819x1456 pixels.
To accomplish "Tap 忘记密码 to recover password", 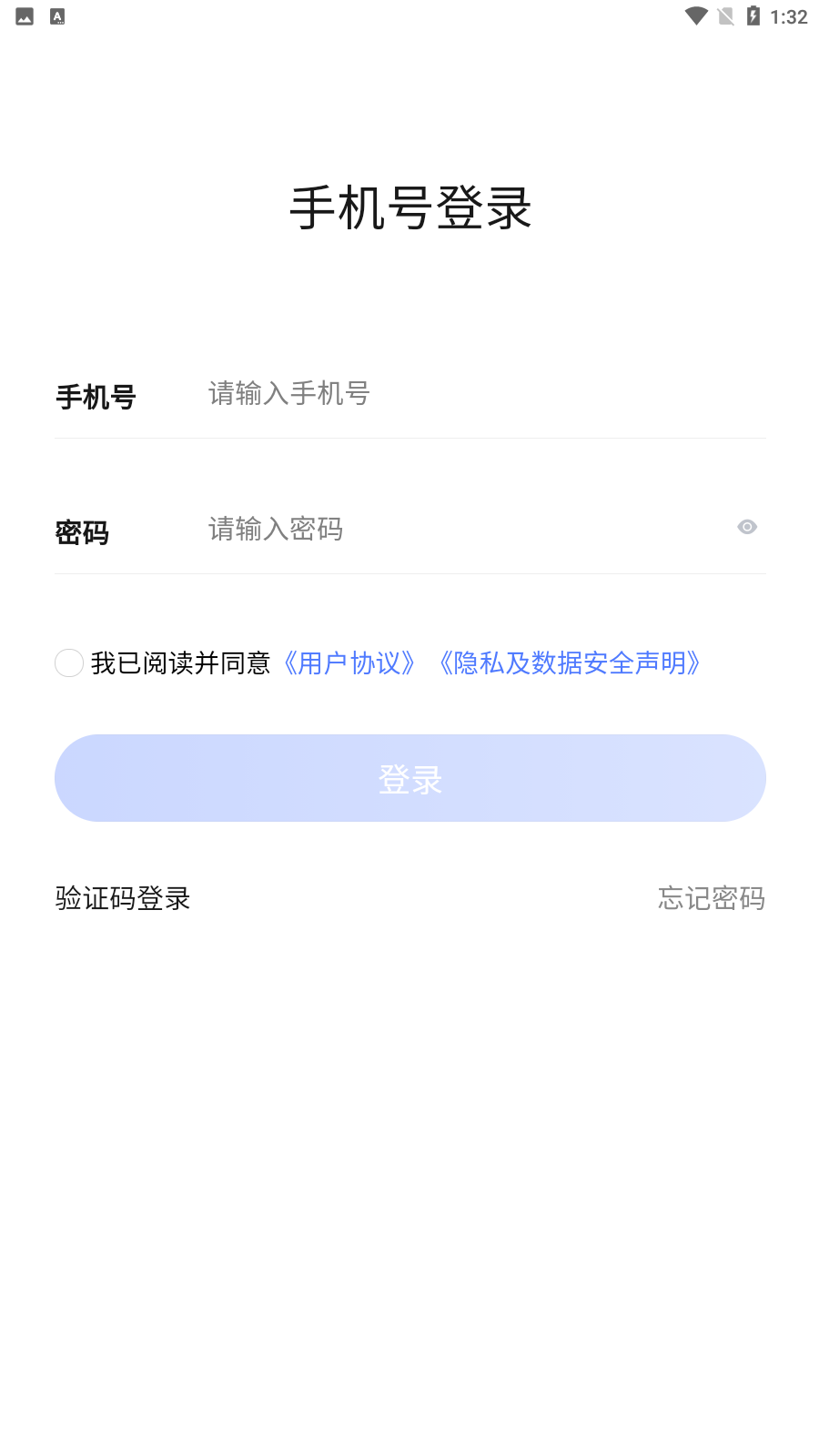I will click(x=712, y=898).
